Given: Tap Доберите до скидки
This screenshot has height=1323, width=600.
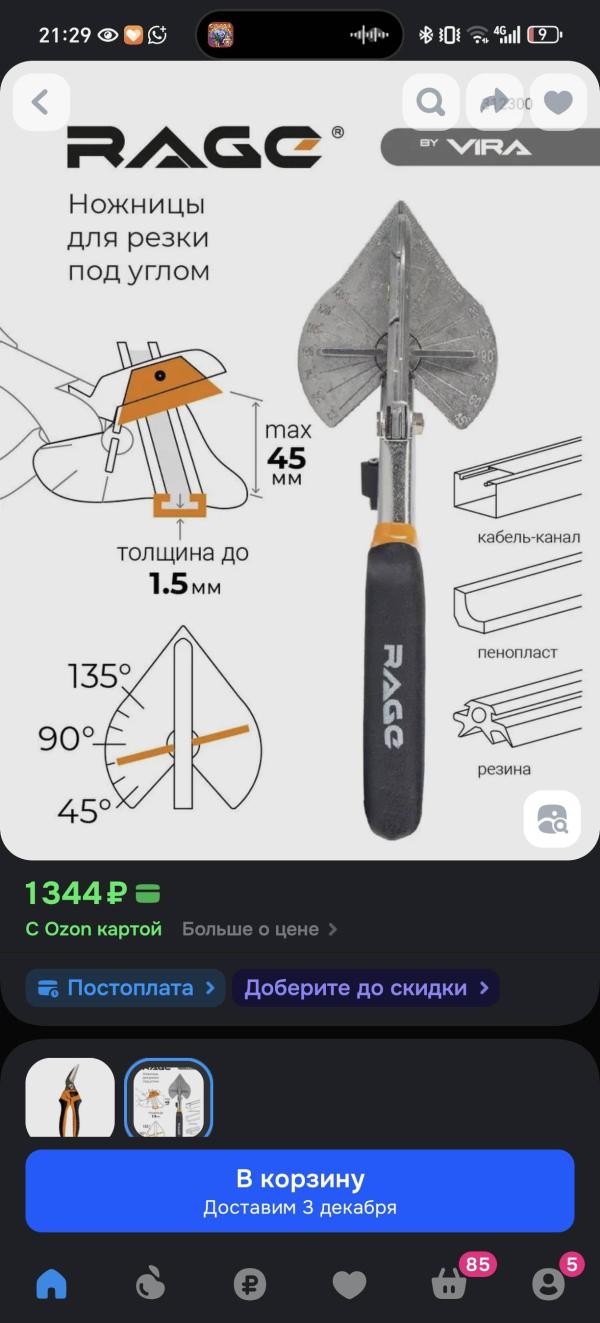Looking at the screenshot, I should pos(366,988).
